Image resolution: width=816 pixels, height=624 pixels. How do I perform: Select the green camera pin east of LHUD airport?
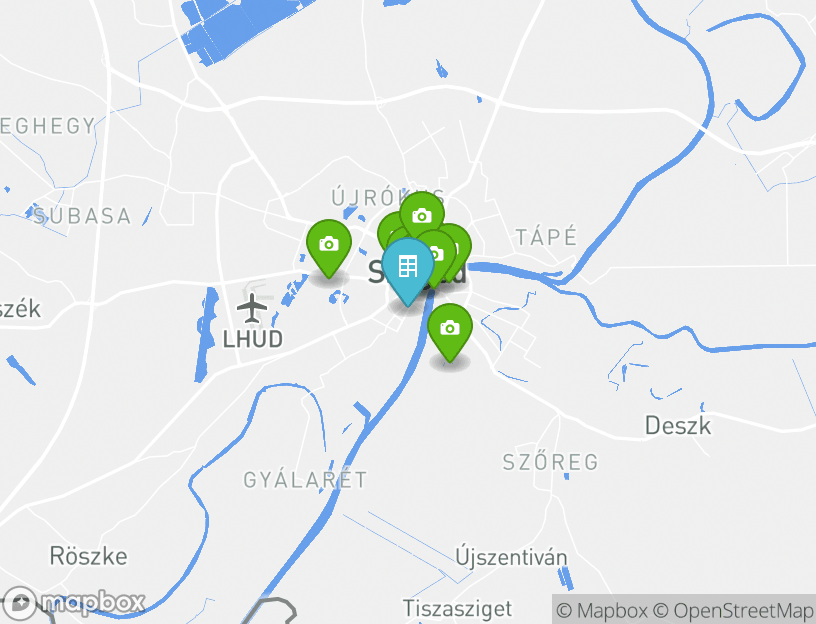pyautogui.click(x=329, y=244)
